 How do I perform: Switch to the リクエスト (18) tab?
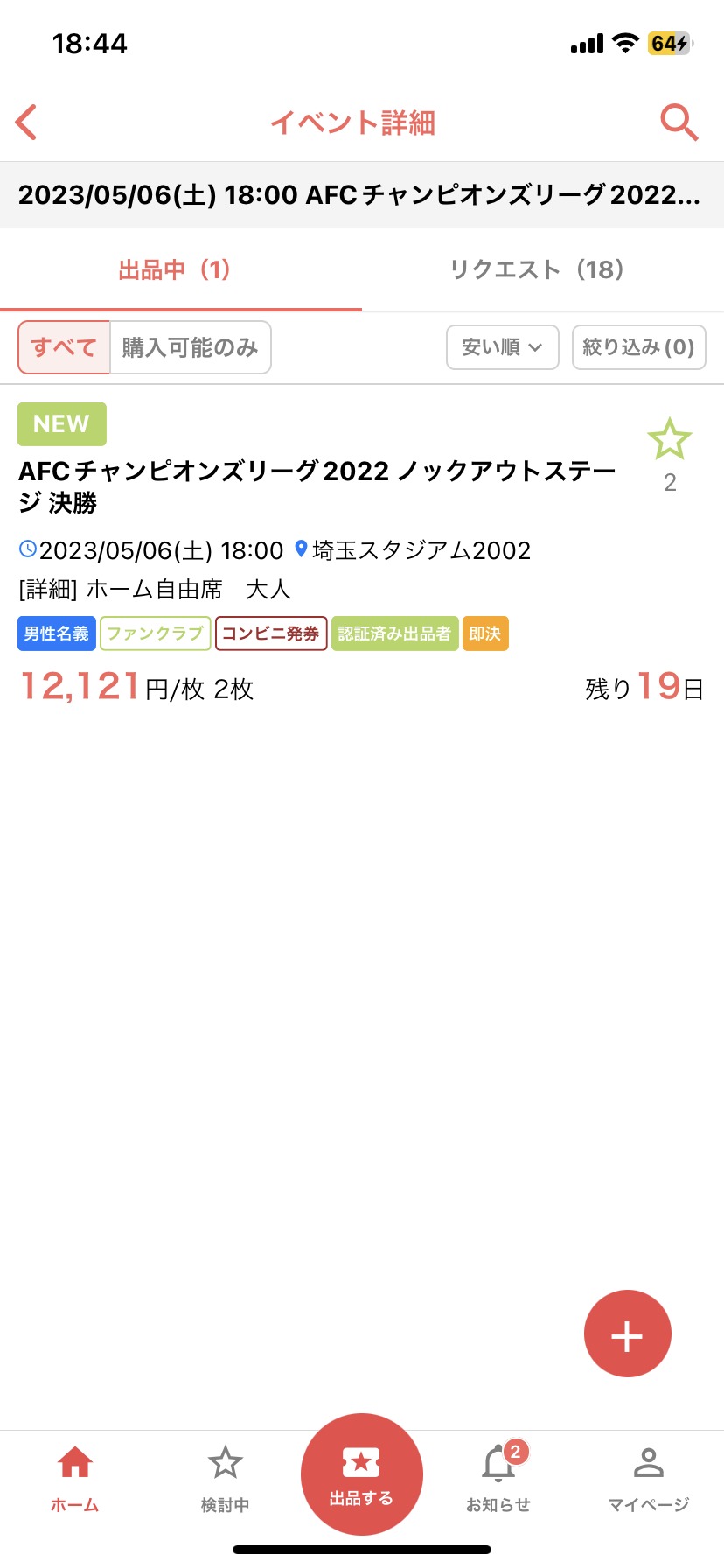pos(537,269)
